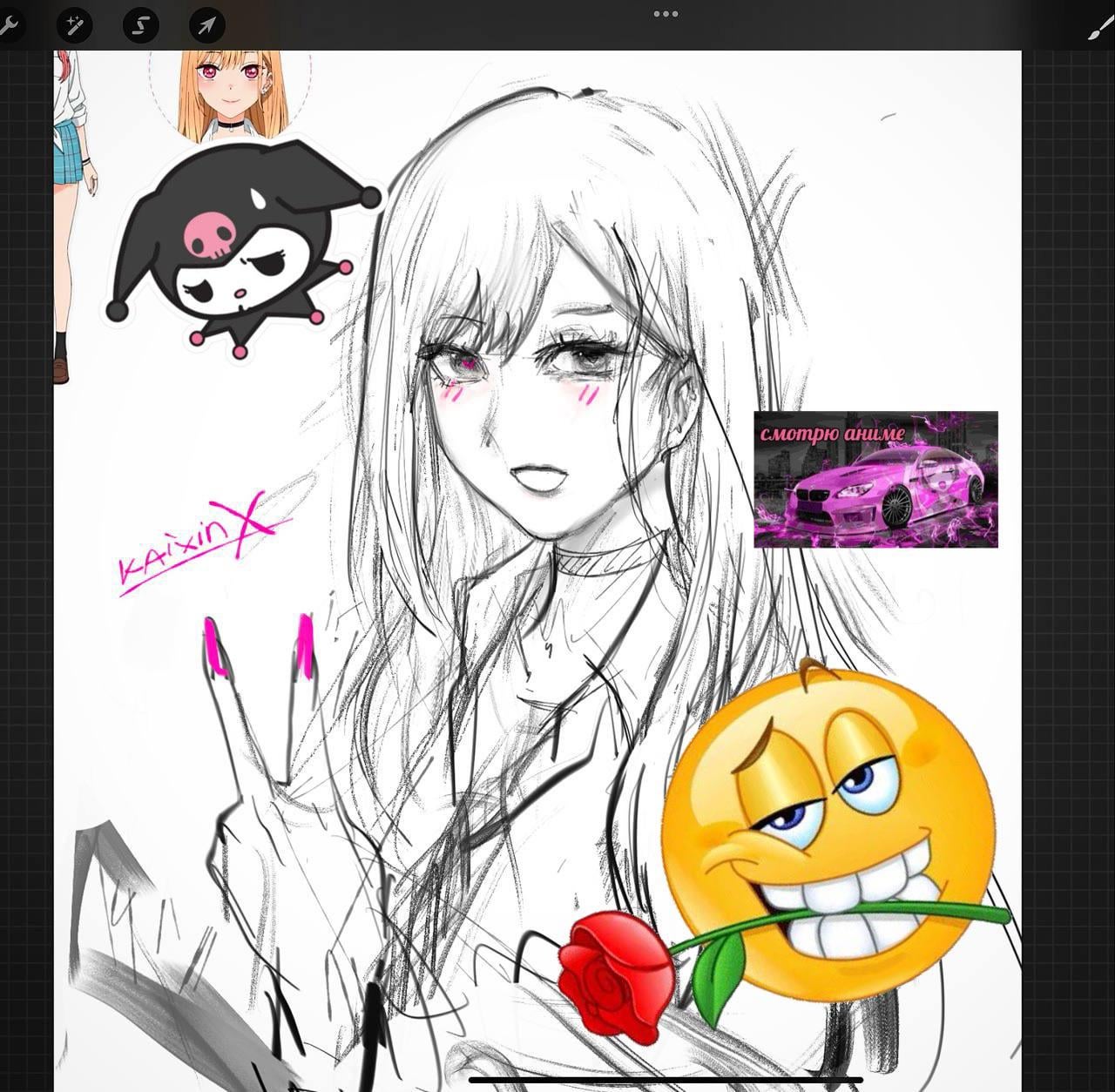
Task: Activate the Selection tool
Action: coord(140,26)
